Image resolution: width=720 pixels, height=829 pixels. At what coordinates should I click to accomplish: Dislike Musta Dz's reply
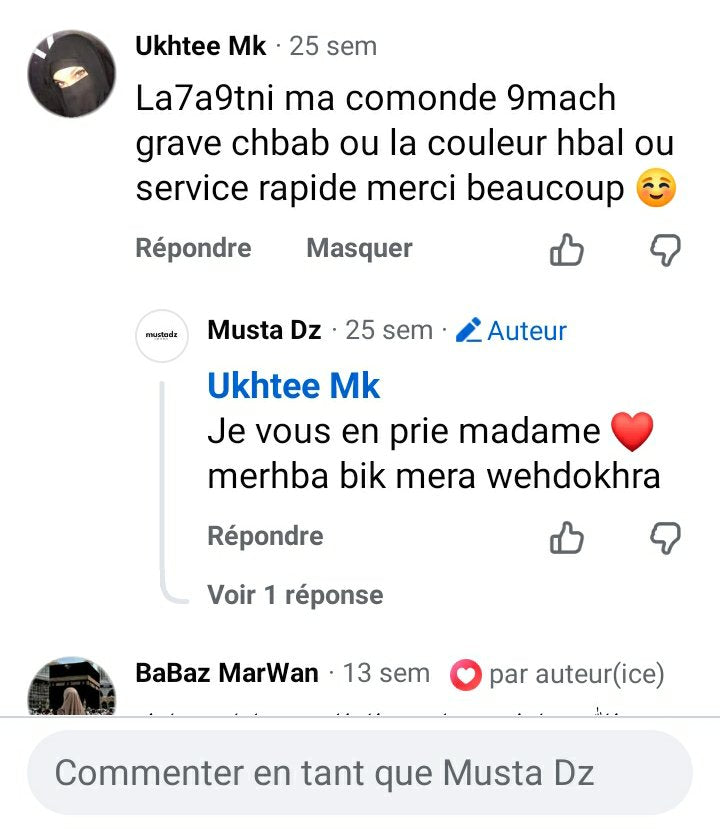[x=665, y=538]
